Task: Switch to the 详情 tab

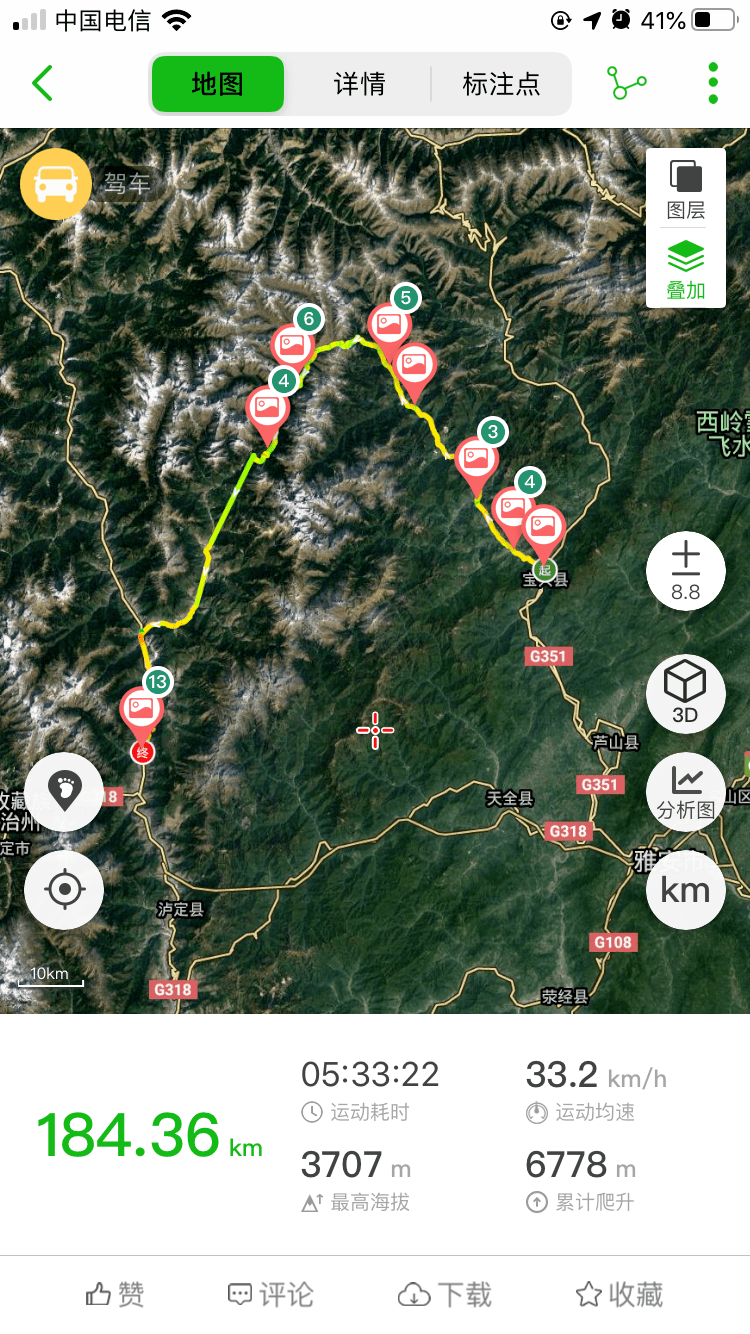Action: pos(359,84)
